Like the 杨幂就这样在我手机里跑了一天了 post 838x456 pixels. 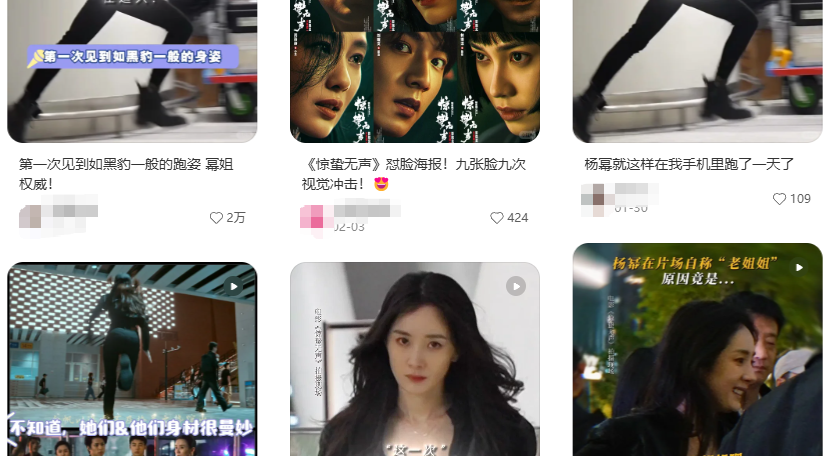pos(780,199)
